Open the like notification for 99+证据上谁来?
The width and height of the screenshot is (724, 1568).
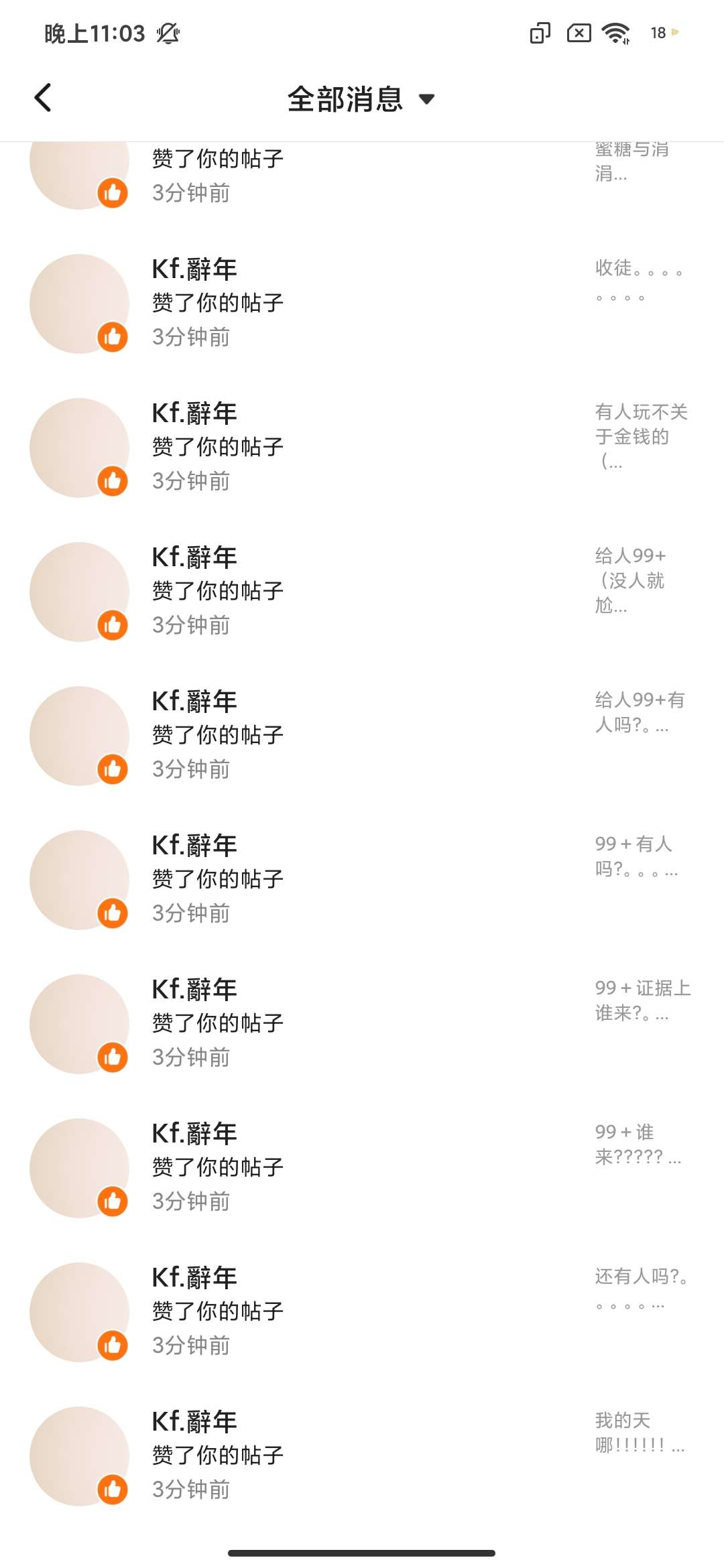[x=362, y=1023]
